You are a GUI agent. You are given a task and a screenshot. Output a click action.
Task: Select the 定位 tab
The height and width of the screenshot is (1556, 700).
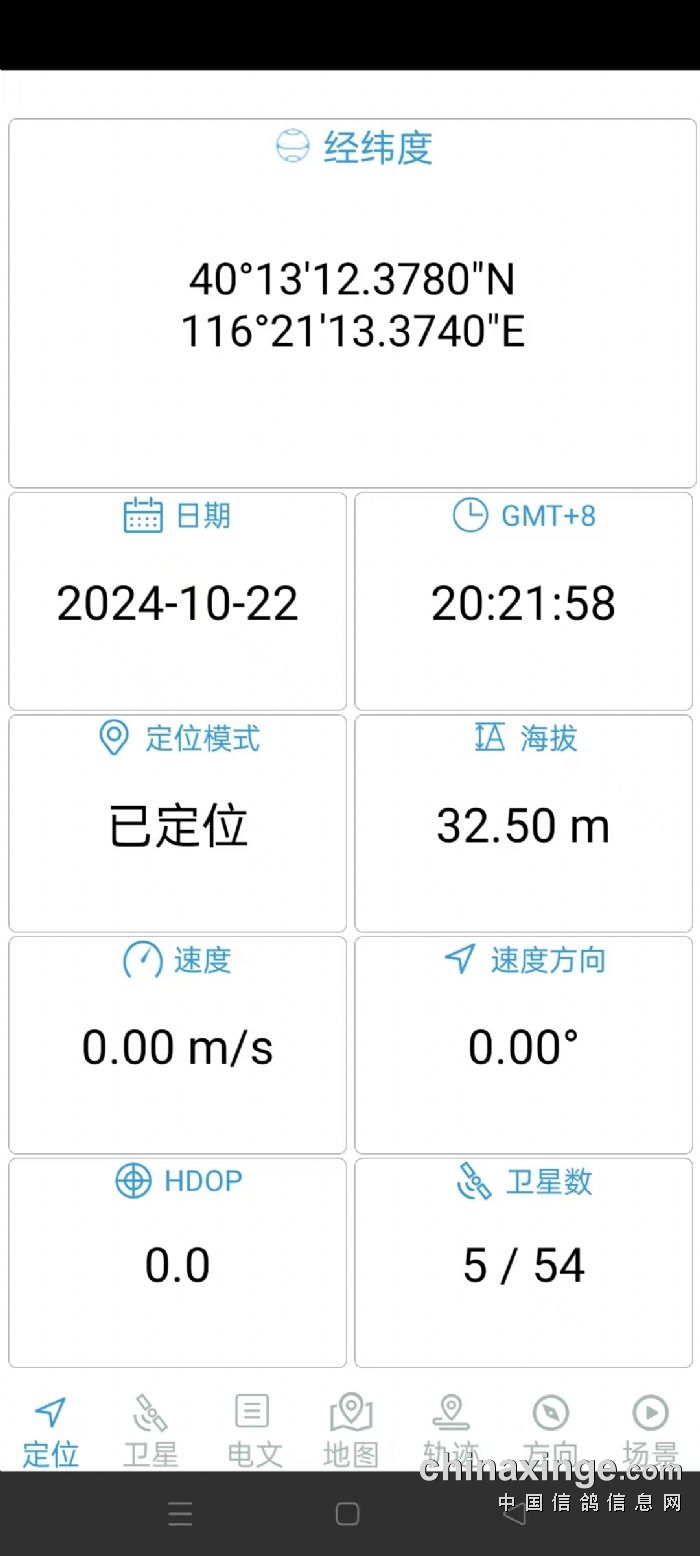click(50, 1431)
